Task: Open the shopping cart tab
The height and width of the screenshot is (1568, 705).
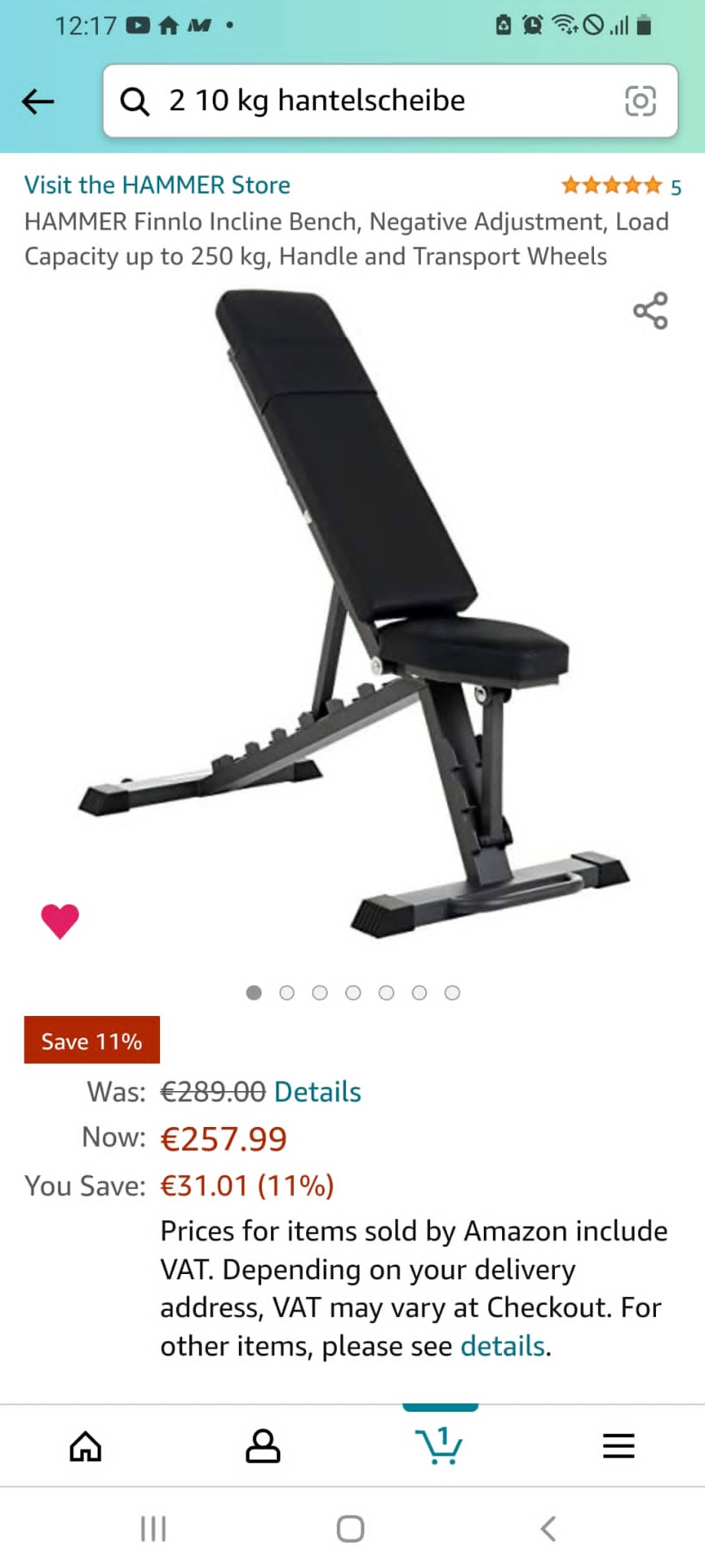Action: pos(439,1446)
